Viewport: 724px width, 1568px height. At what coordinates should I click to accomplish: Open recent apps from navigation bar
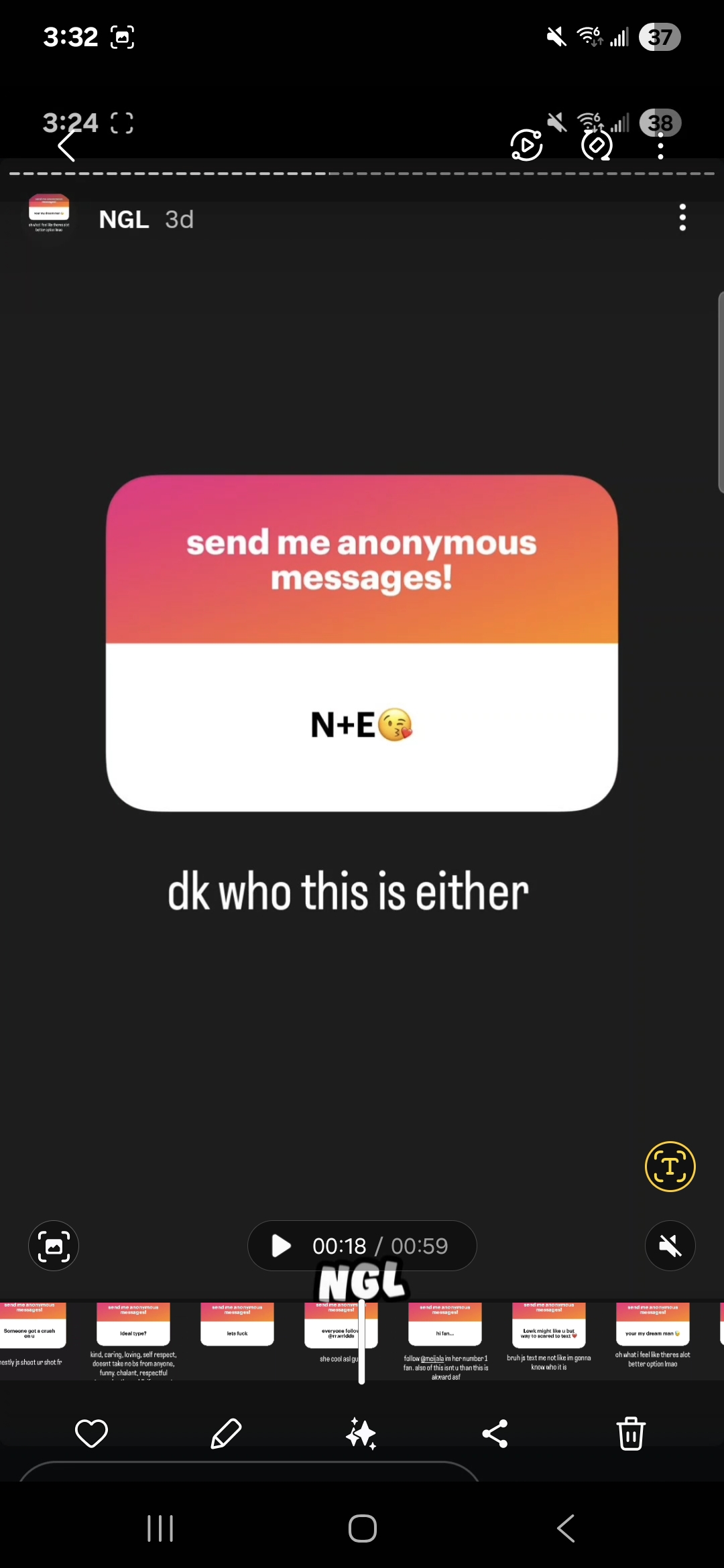[x=160, y=1528]
